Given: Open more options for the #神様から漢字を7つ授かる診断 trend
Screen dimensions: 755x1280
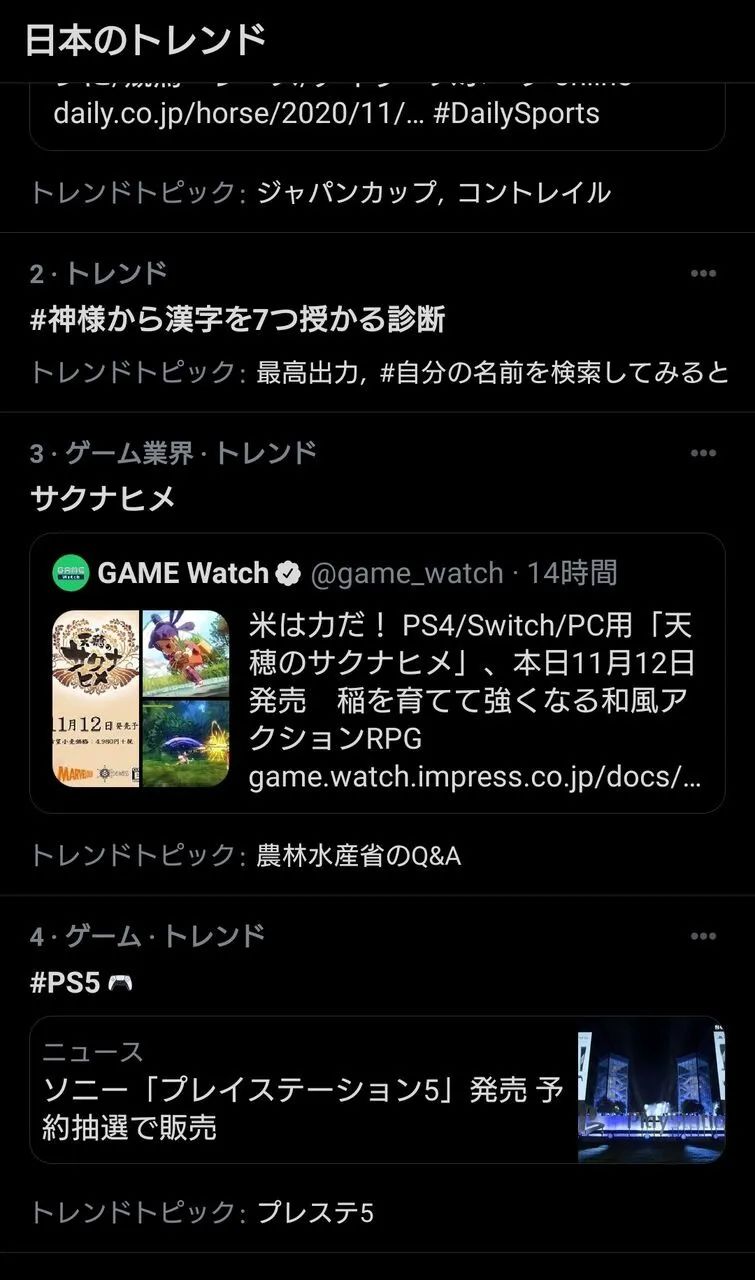Looking at the screenshot, I should 703,273.
